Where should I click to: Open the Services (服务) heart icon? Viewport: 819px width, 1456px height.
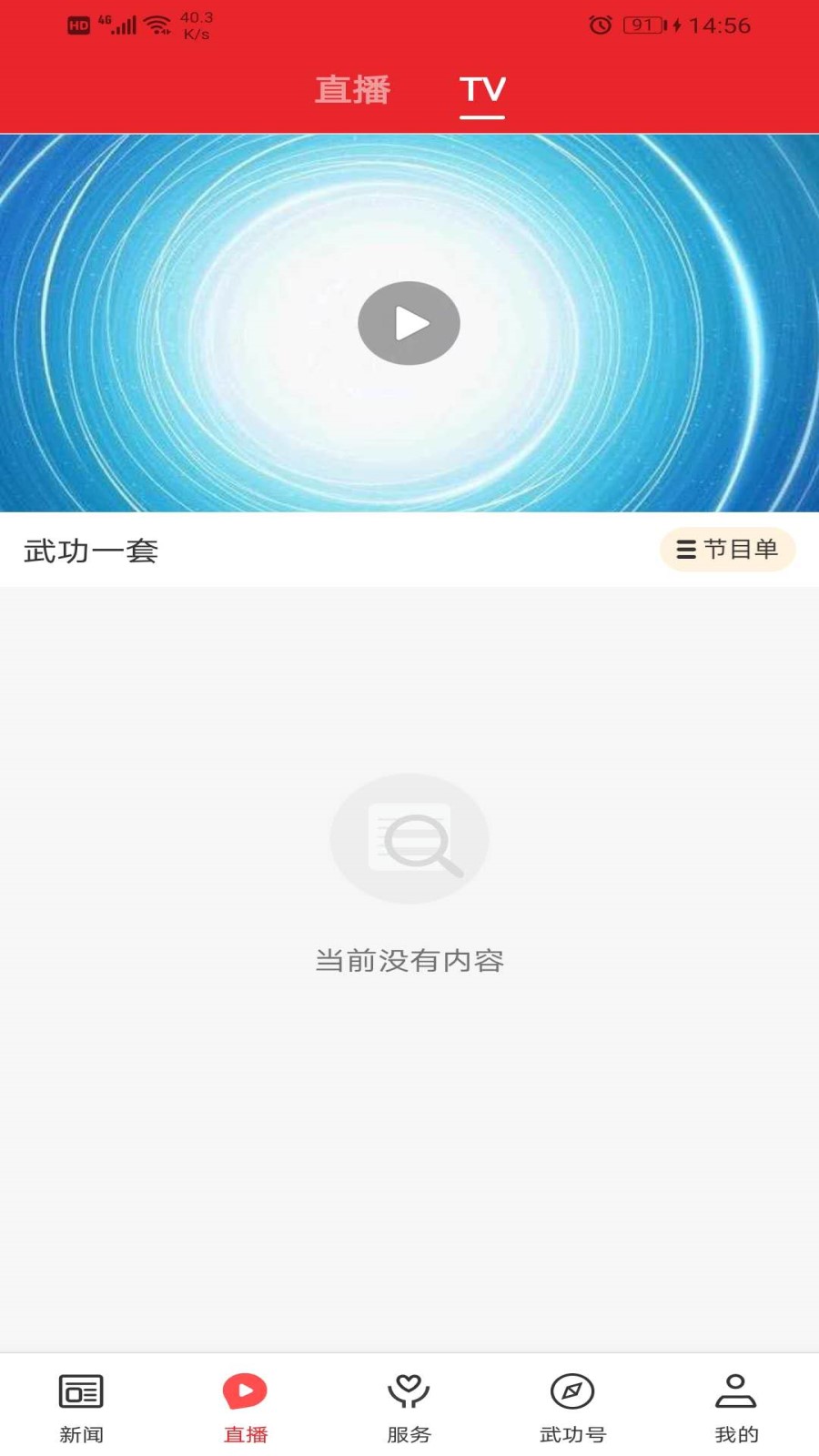(x=409, y=1390)
